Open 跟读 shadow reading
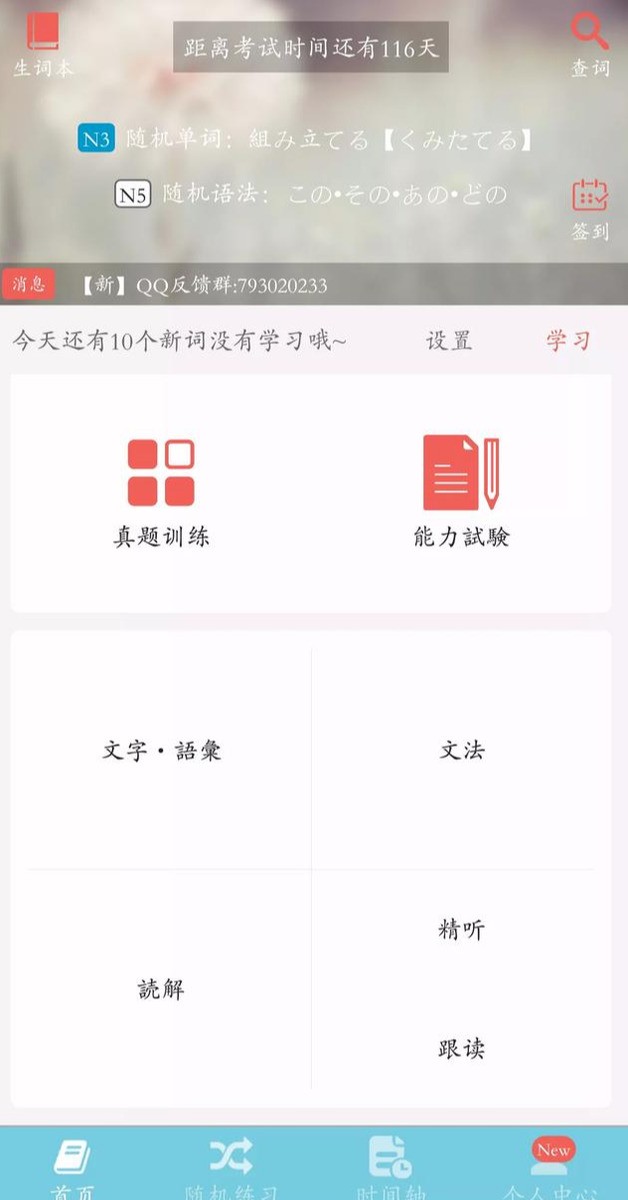The height and width of the screenshot is (1200, 628). (461, 1049)
